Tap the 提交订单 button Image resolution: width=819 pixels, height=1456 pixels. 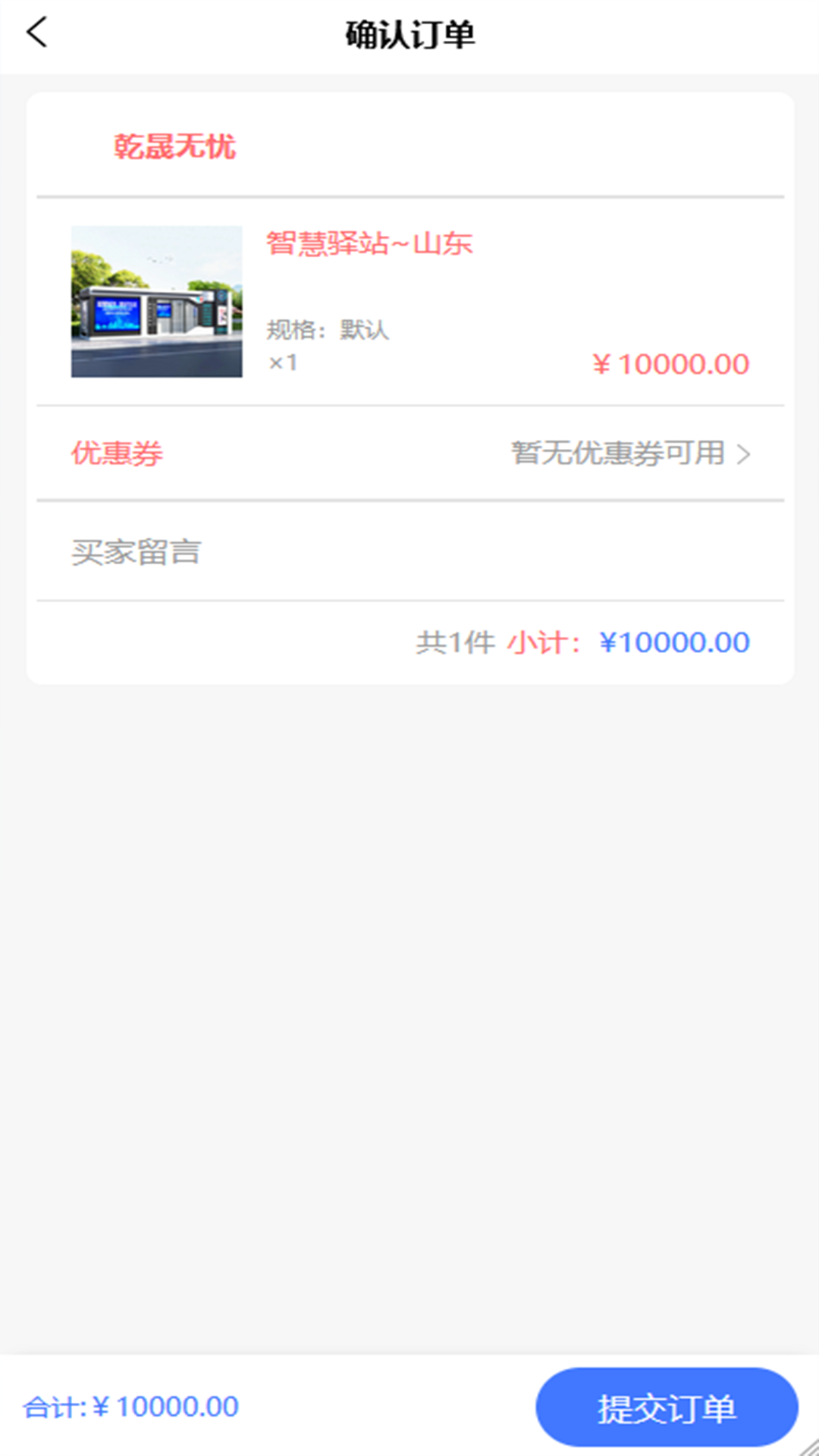(x=667, y=1407)
